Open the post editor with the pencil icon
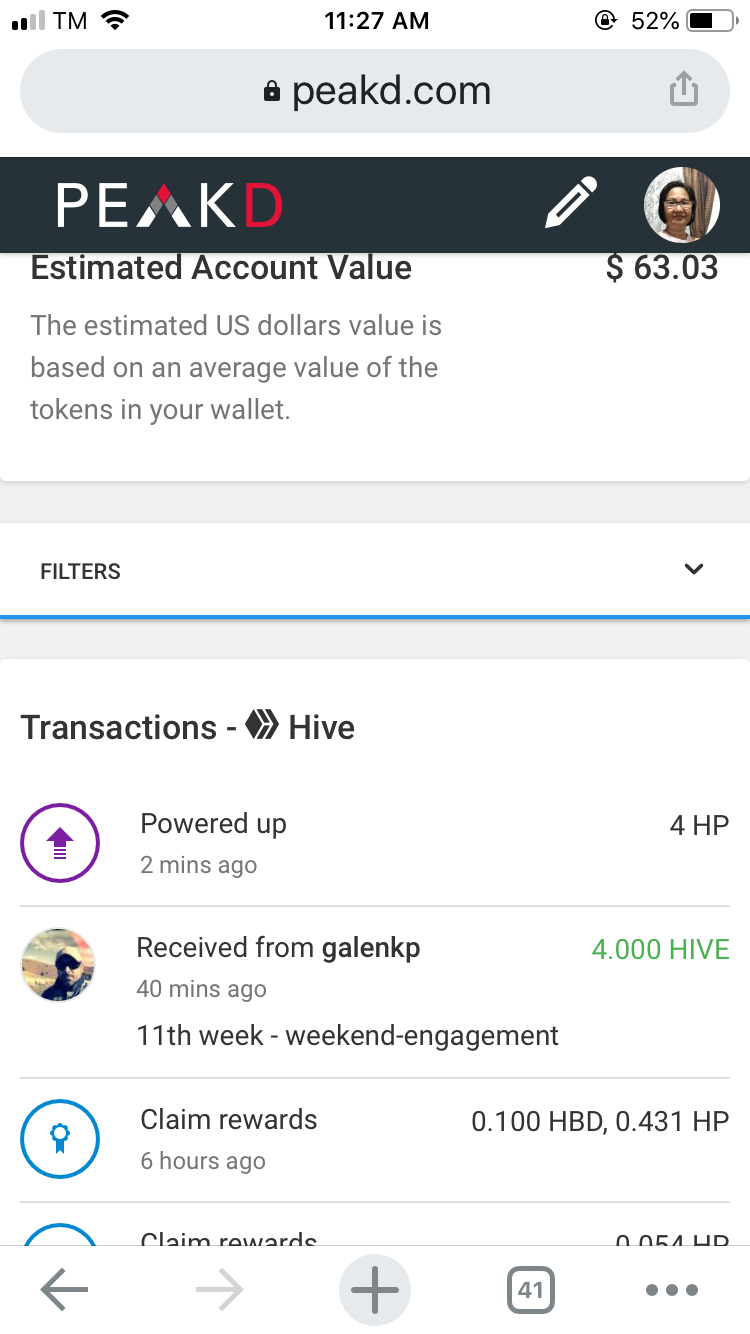 [569, 203]
